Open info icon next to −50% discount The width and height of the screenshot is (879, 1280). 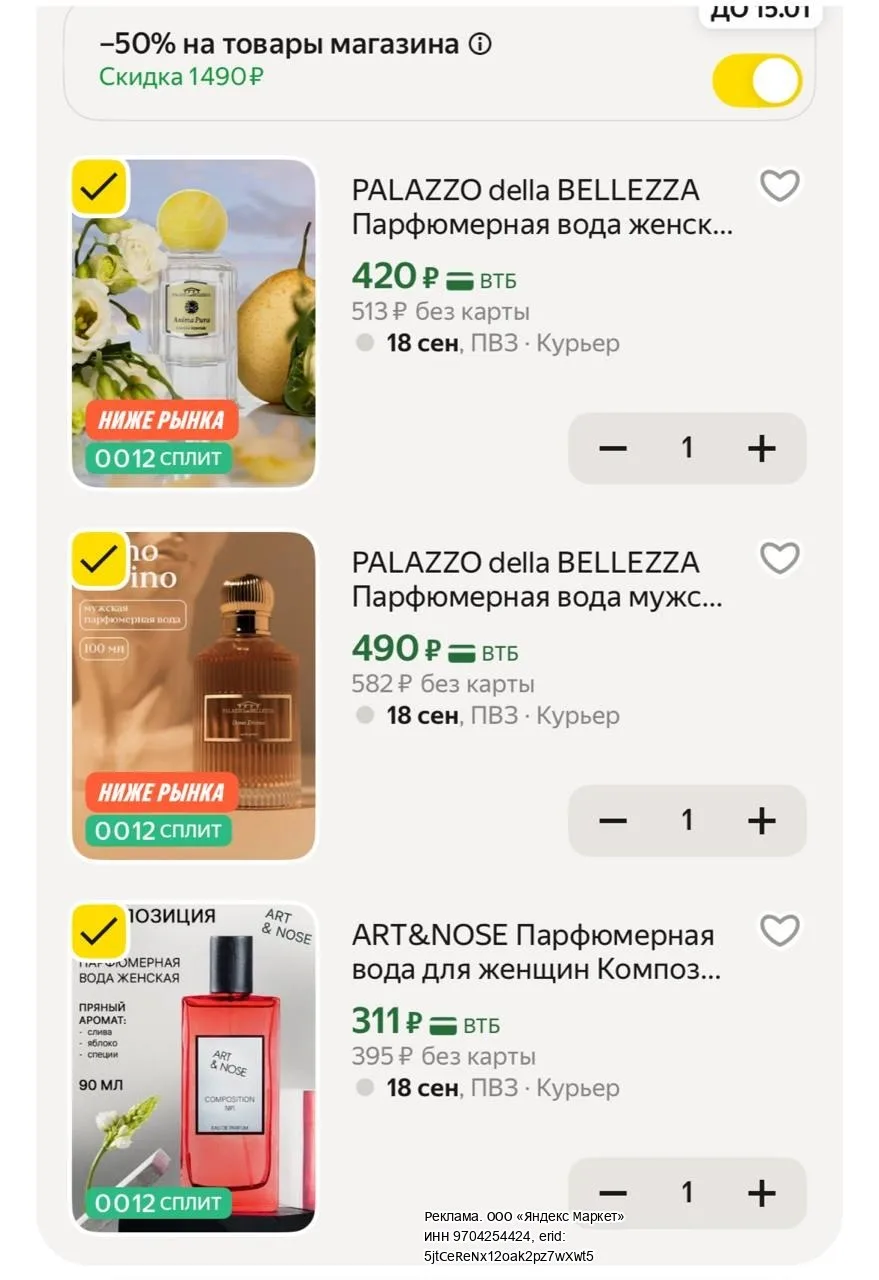coord(481,44)
